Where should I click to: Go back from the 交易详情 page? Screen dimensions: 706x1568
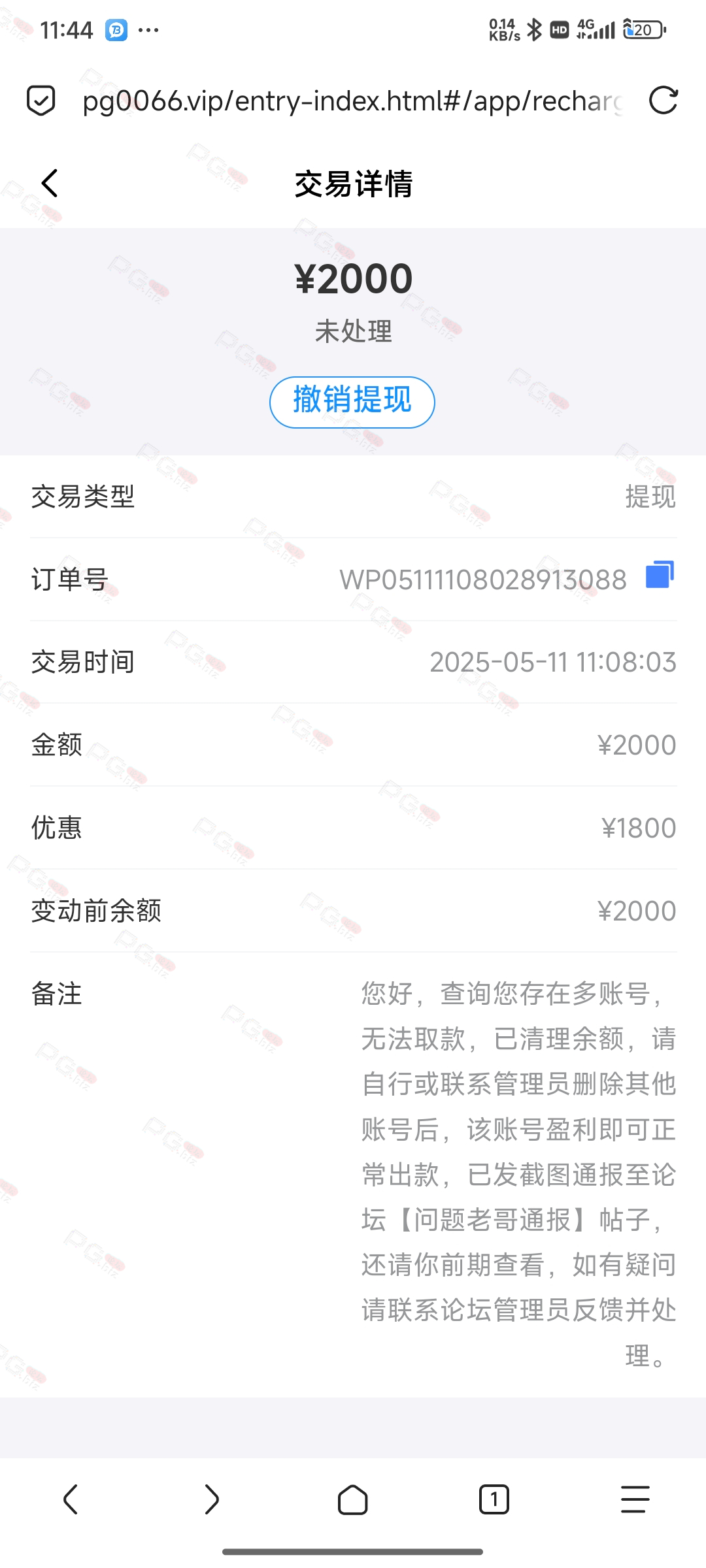click(50, 183)
